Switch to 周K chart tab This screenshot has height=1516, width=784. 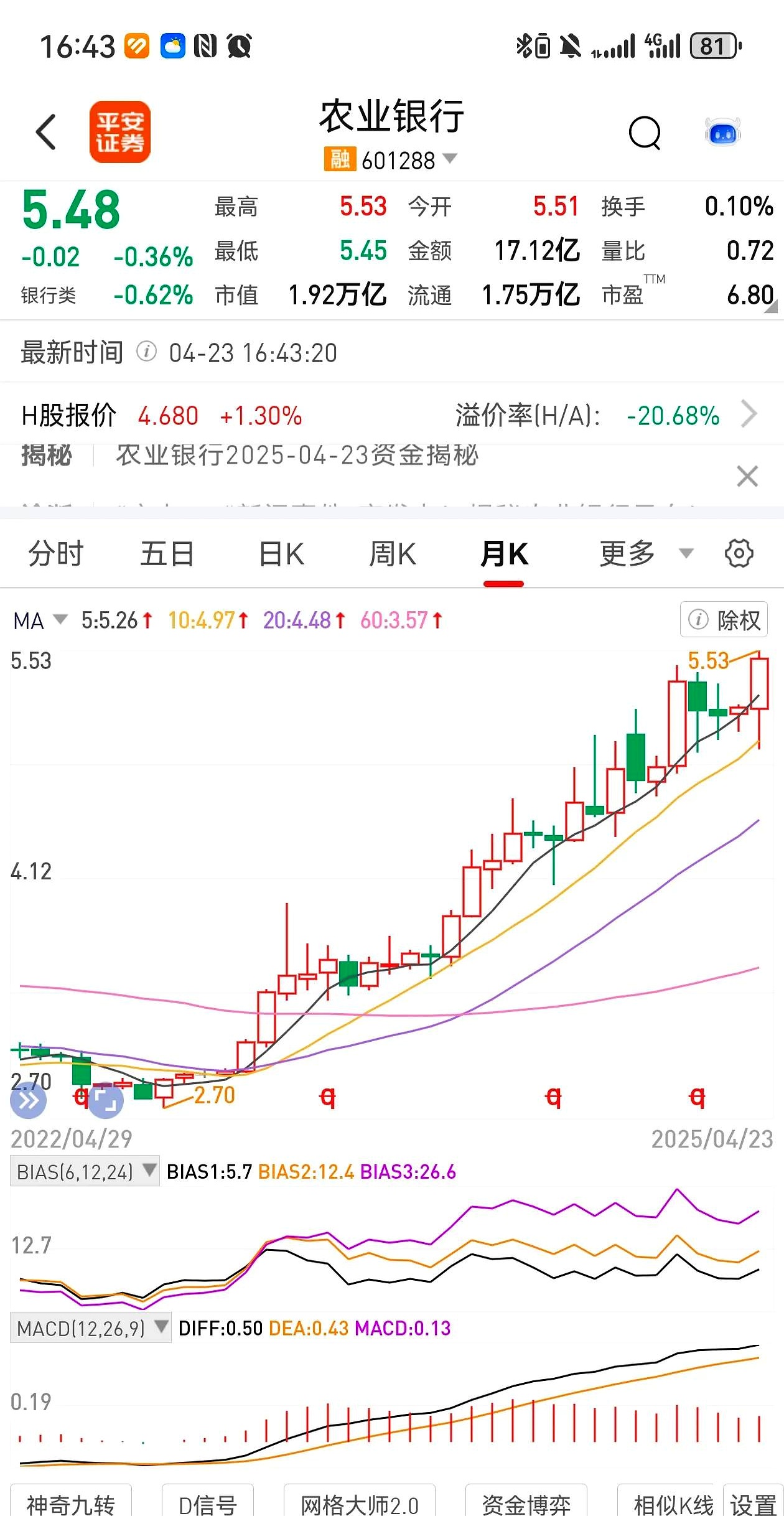(393, 554)
